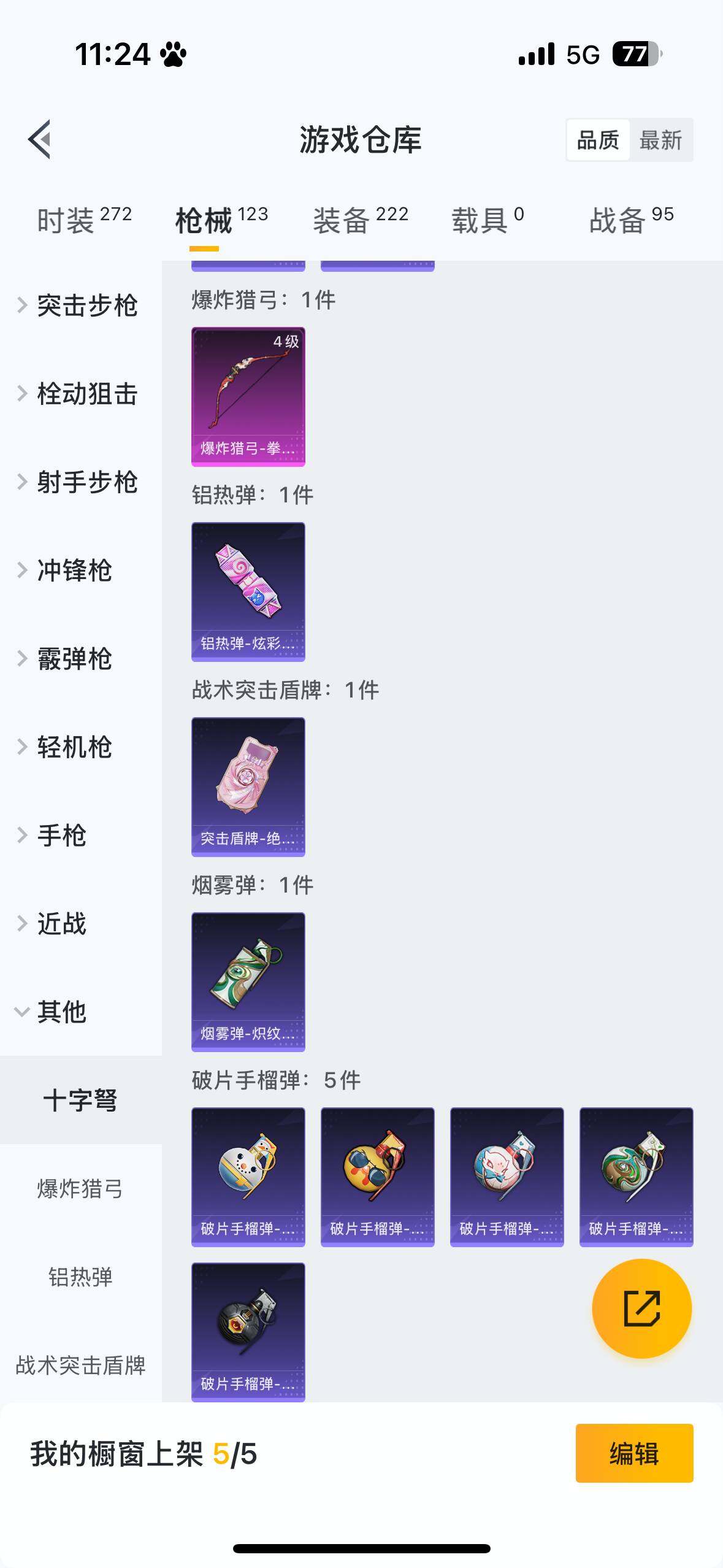Switch sorting to 最新
This screenshot has width=723, height=1568.
coord(662,140)
